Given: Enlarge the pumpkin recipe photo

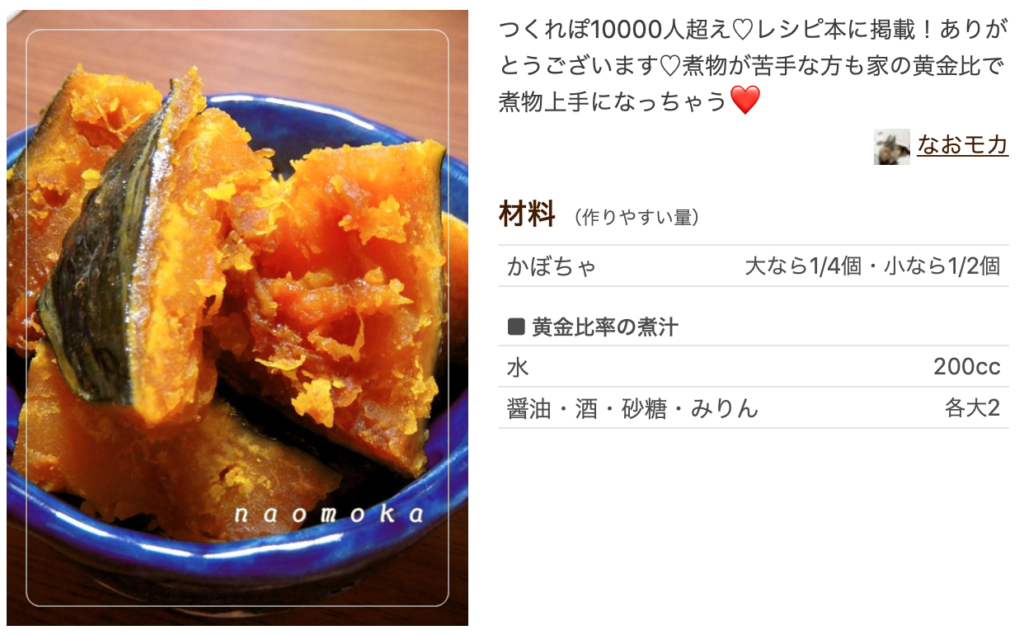Looking at the screenshot, I should [237, 318].
